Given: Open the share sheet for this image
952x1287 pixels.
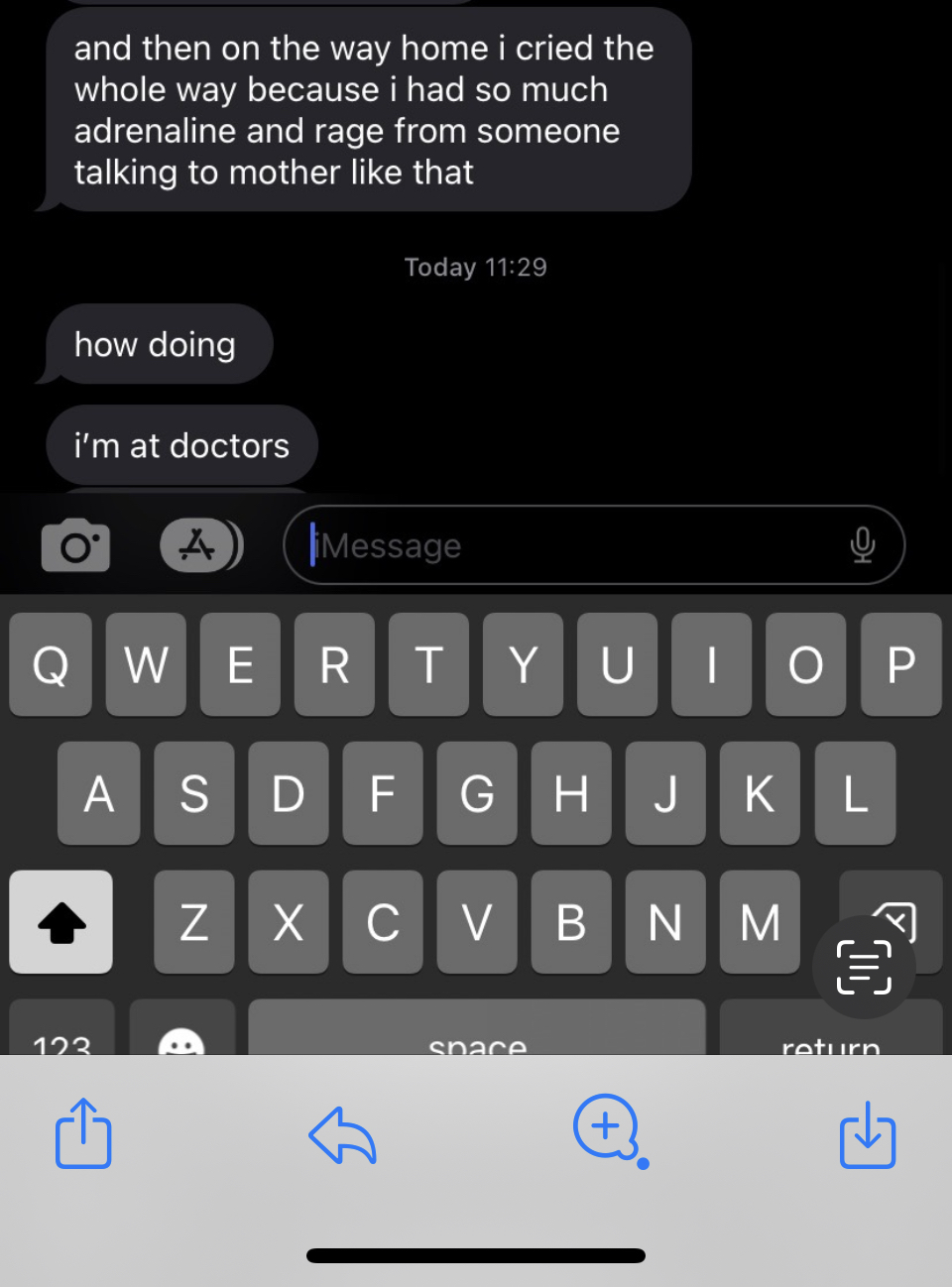Looking at the screenshot, I should (83, 1133).
